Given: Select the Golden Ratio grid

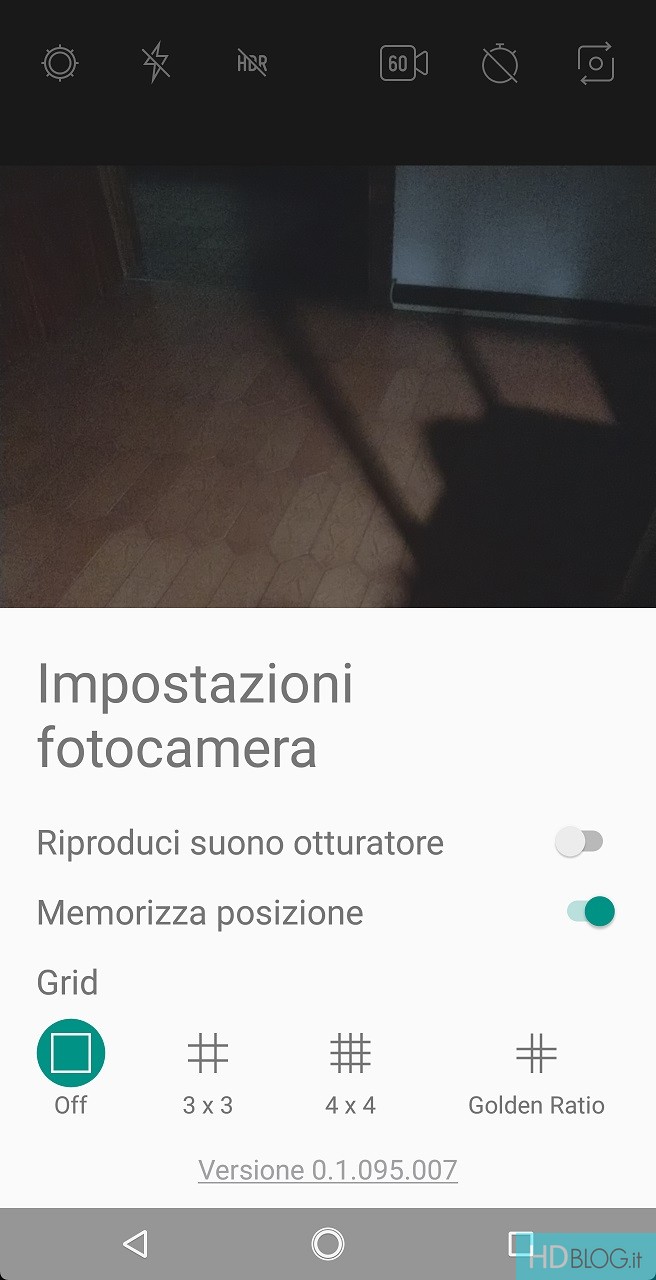Looking at the screenshot, I should click(x=537, y=1074).
